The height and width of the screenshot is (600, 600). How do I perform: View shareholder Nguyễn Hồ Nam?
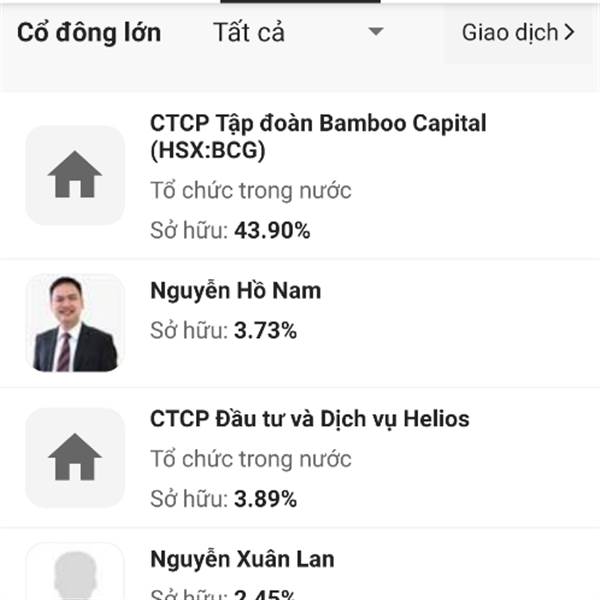click(x=236, y=291)
